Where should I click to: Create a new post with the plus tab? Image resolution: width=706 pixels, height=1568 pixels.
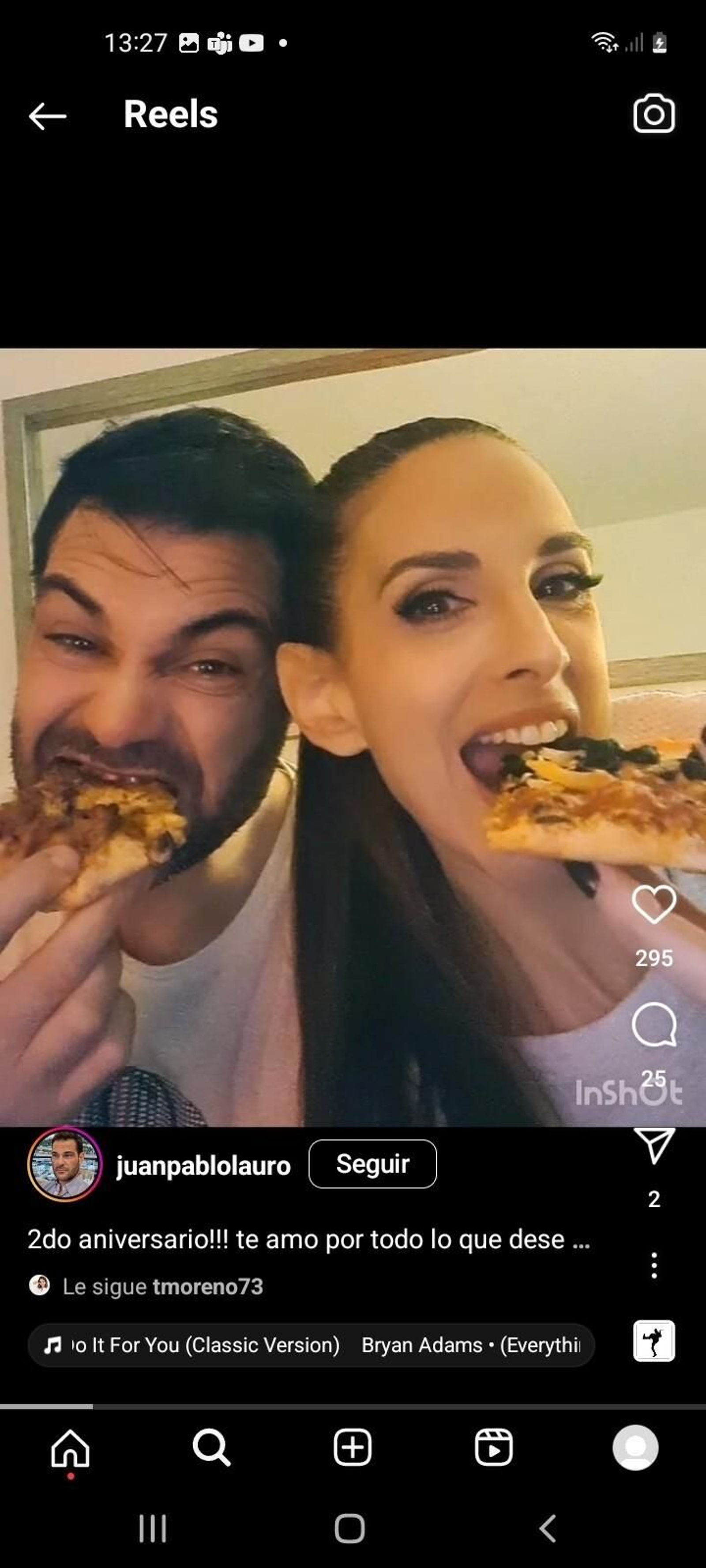point(353,1448)
